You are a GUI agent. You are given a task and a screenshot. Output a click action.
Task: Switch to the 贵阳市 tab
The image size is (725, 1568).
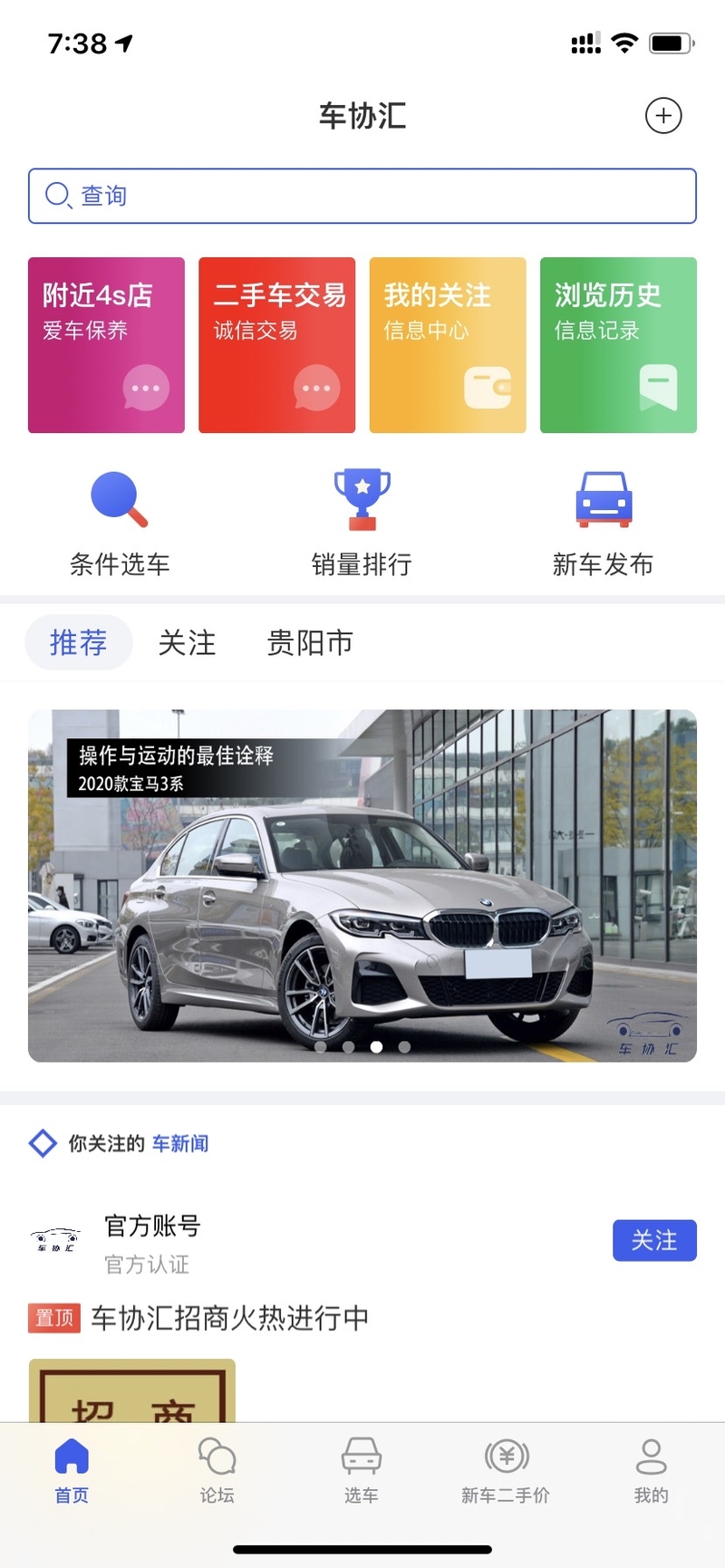tap(309, 642)
